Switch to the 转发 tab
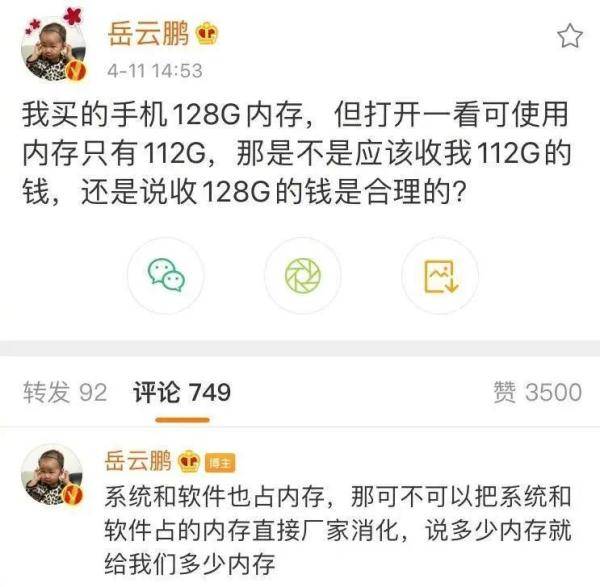600x587 pixels. coord(64,392)
